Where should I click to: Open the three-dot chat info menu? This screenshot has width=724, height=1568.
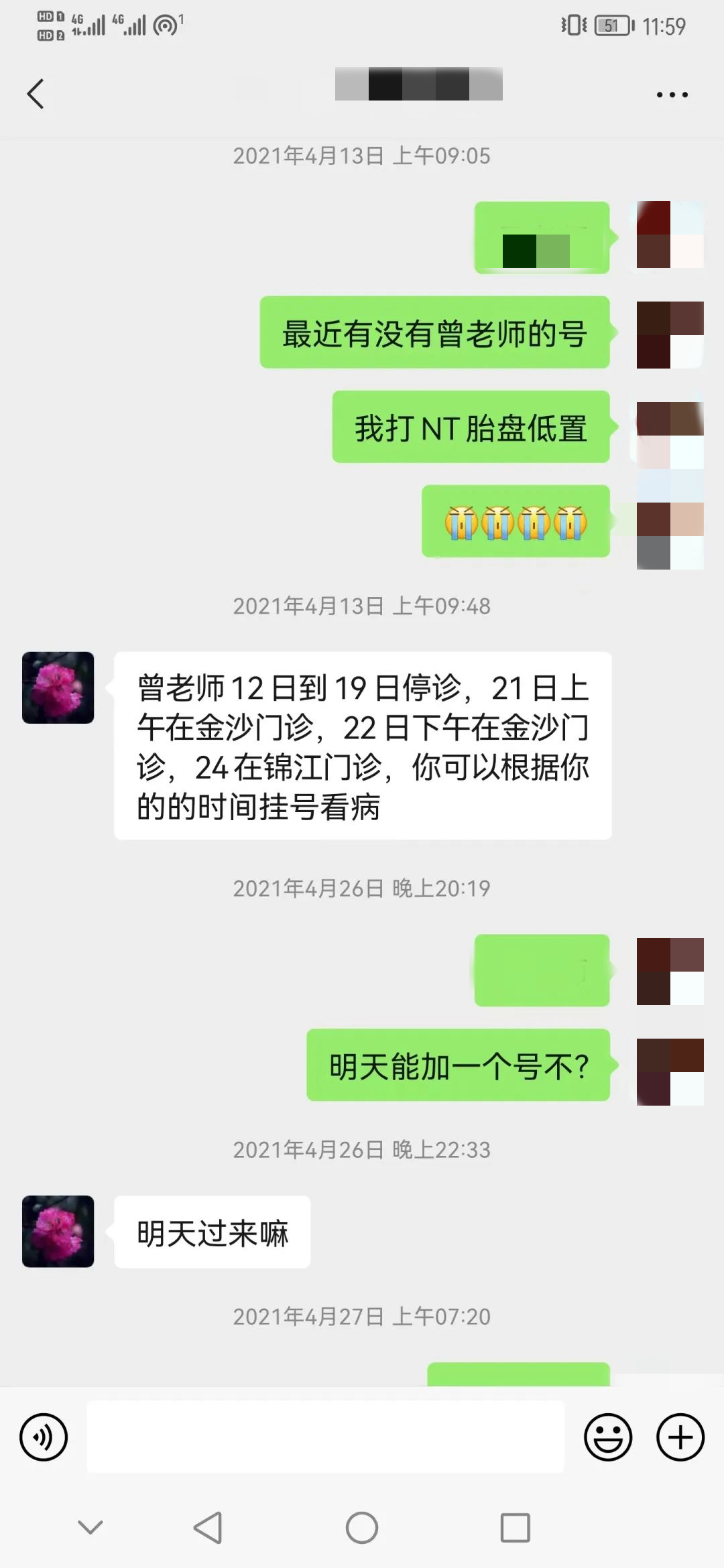coord(672,94)
